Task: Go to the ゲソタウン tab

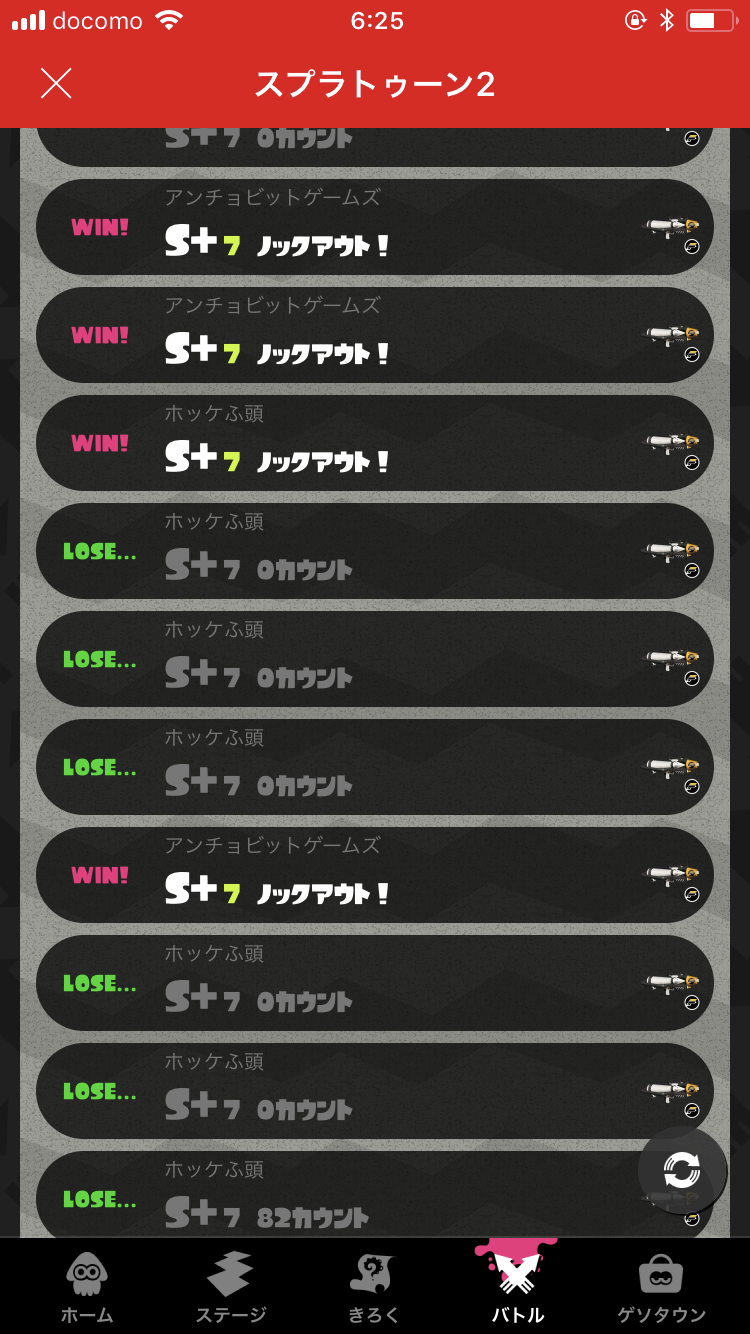Action: pyautogui.click(x=661, y=1288)
